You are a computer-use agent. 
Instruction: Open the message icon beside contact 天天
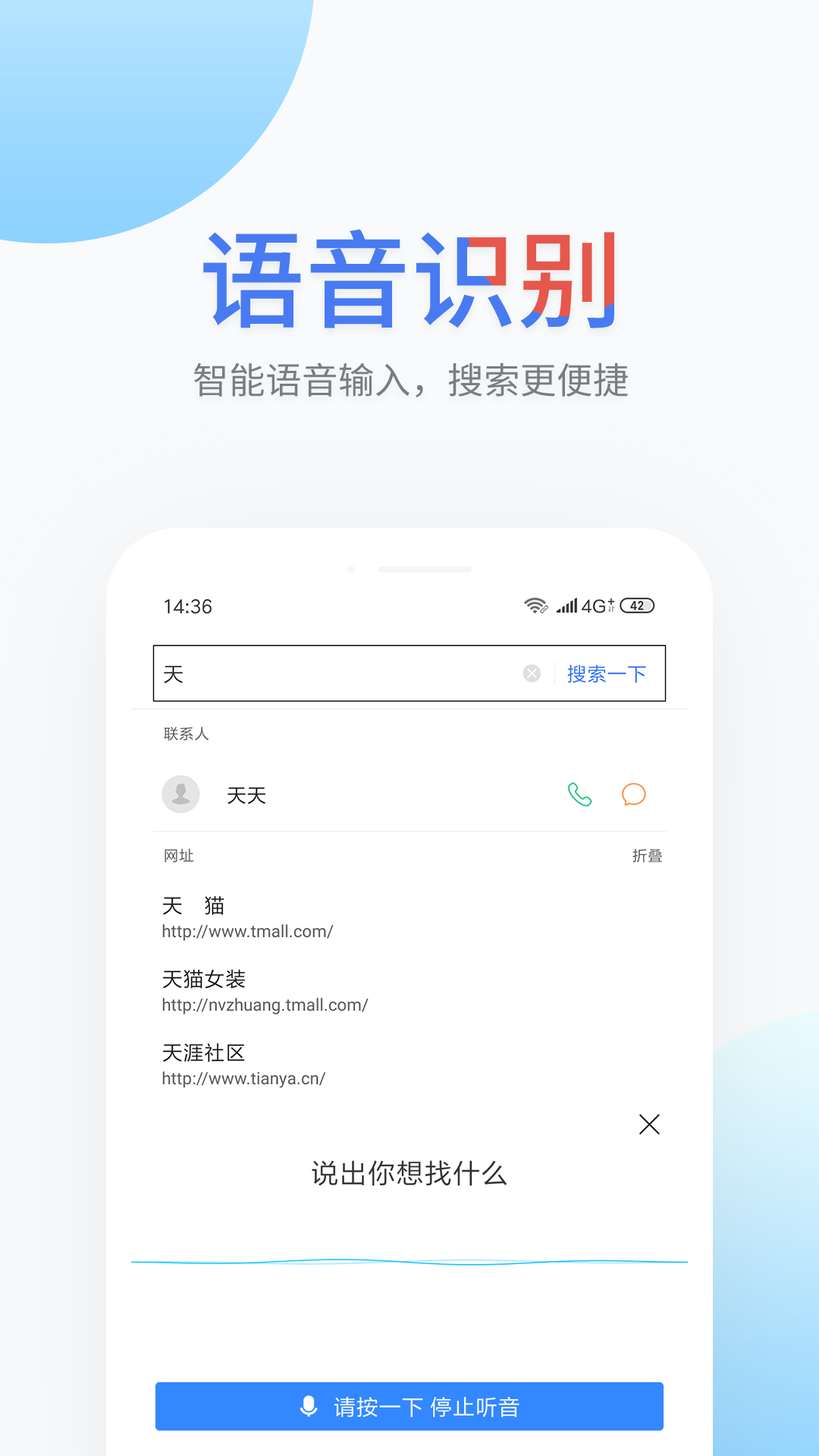634,795
